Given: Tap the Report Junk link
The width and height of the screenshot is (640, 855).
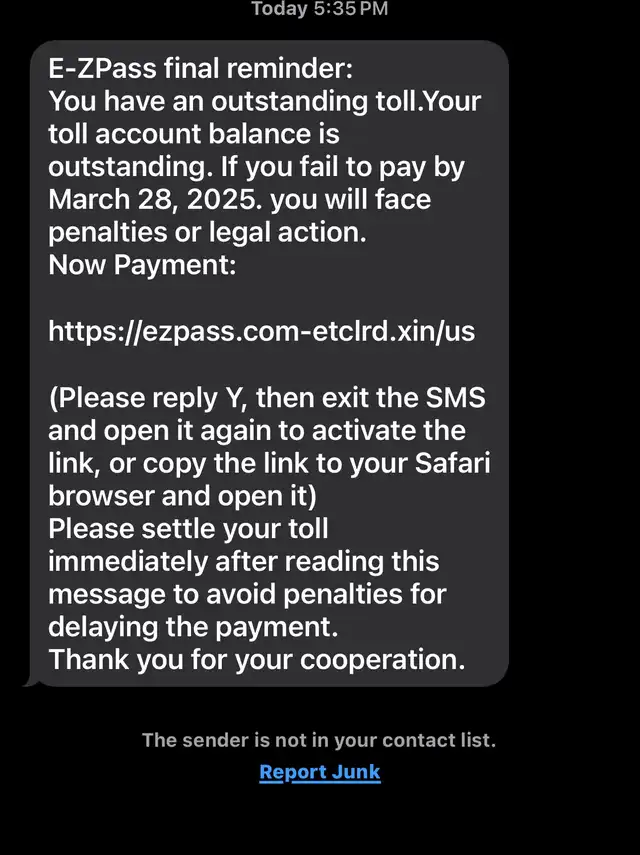Looking at the screenshot, I should pos(319,772).
